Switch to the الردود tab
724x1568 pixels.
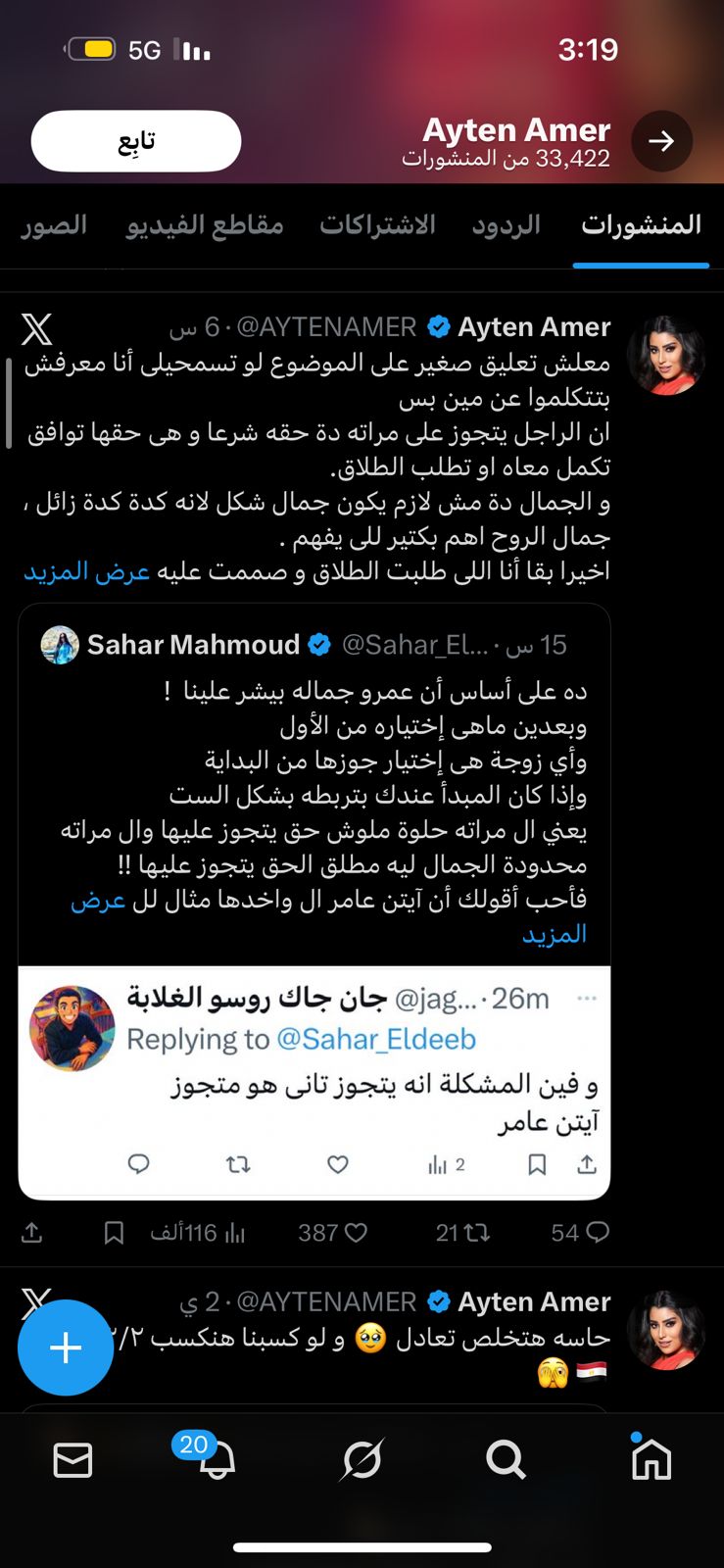[x=506, y=225]
